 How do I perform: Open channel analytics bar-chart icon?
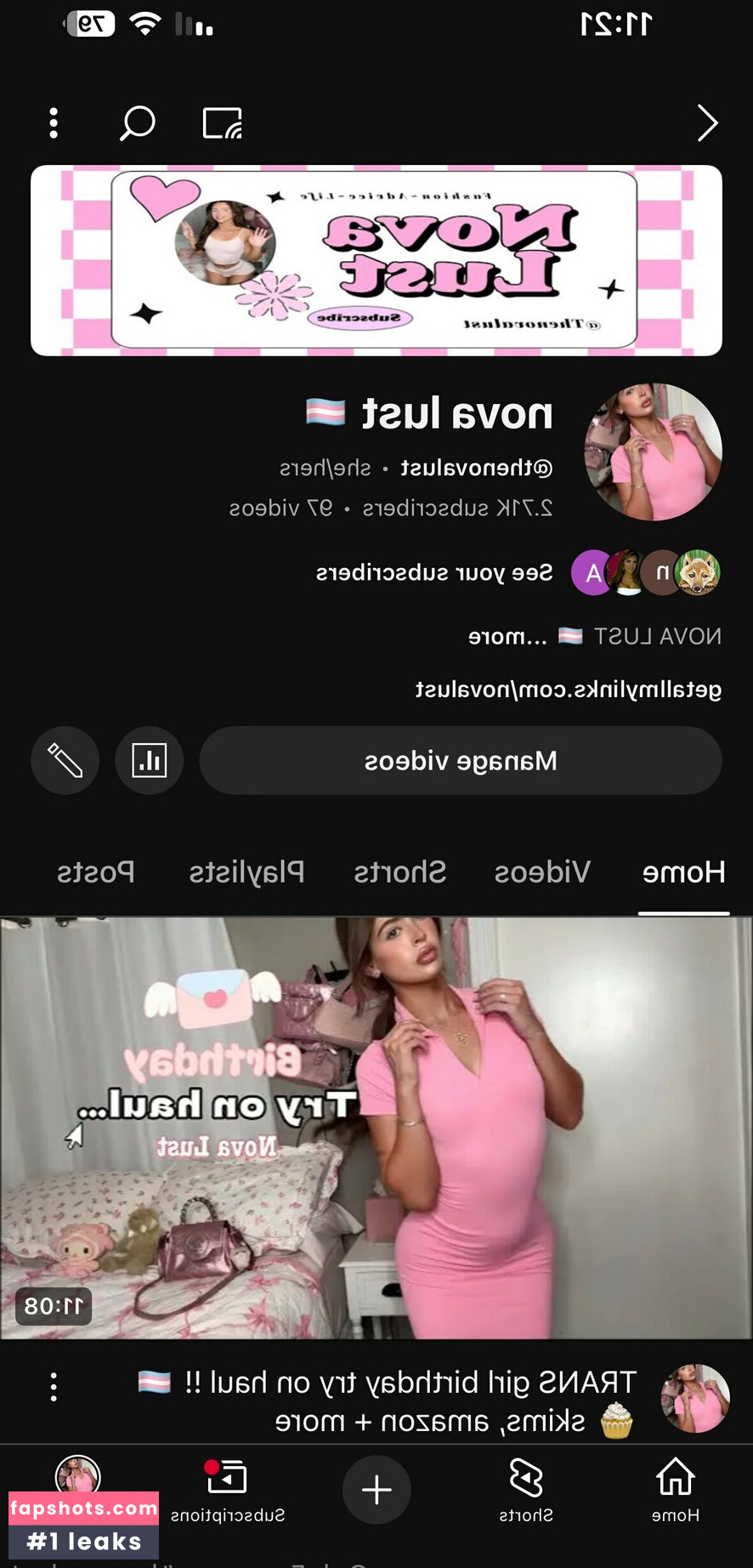pos(150,760)
